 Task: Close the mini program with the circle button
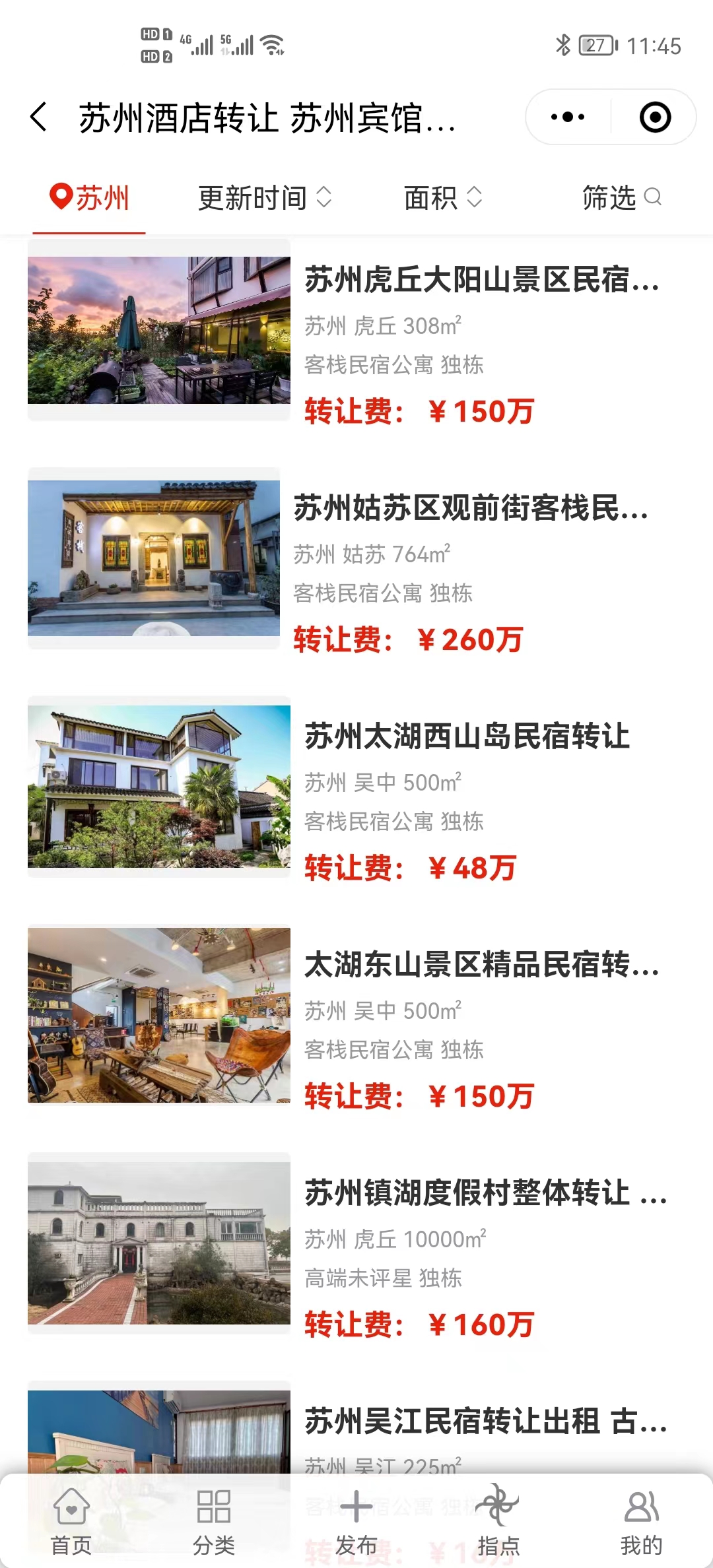[655, 117]
